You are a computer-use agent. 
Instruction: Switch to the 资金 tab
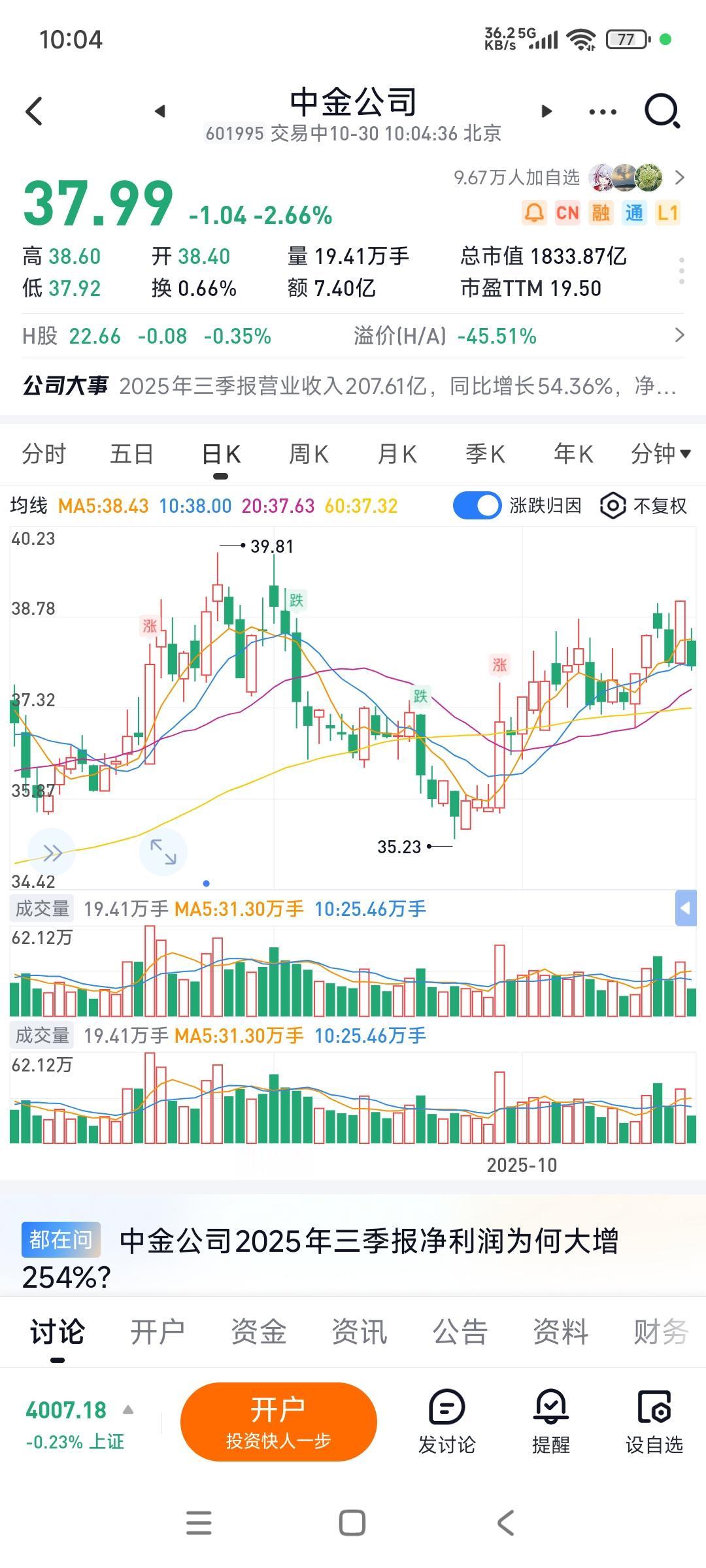(x=258, y=1331)
